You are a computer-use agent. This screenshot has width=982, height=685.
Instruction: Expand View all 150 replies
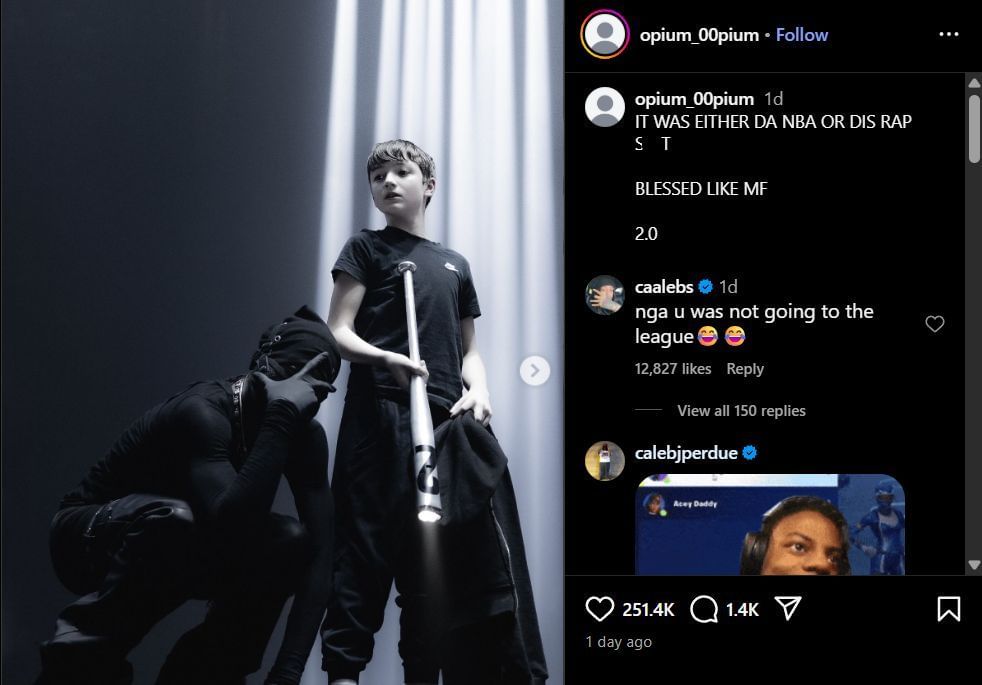[741, 411]
